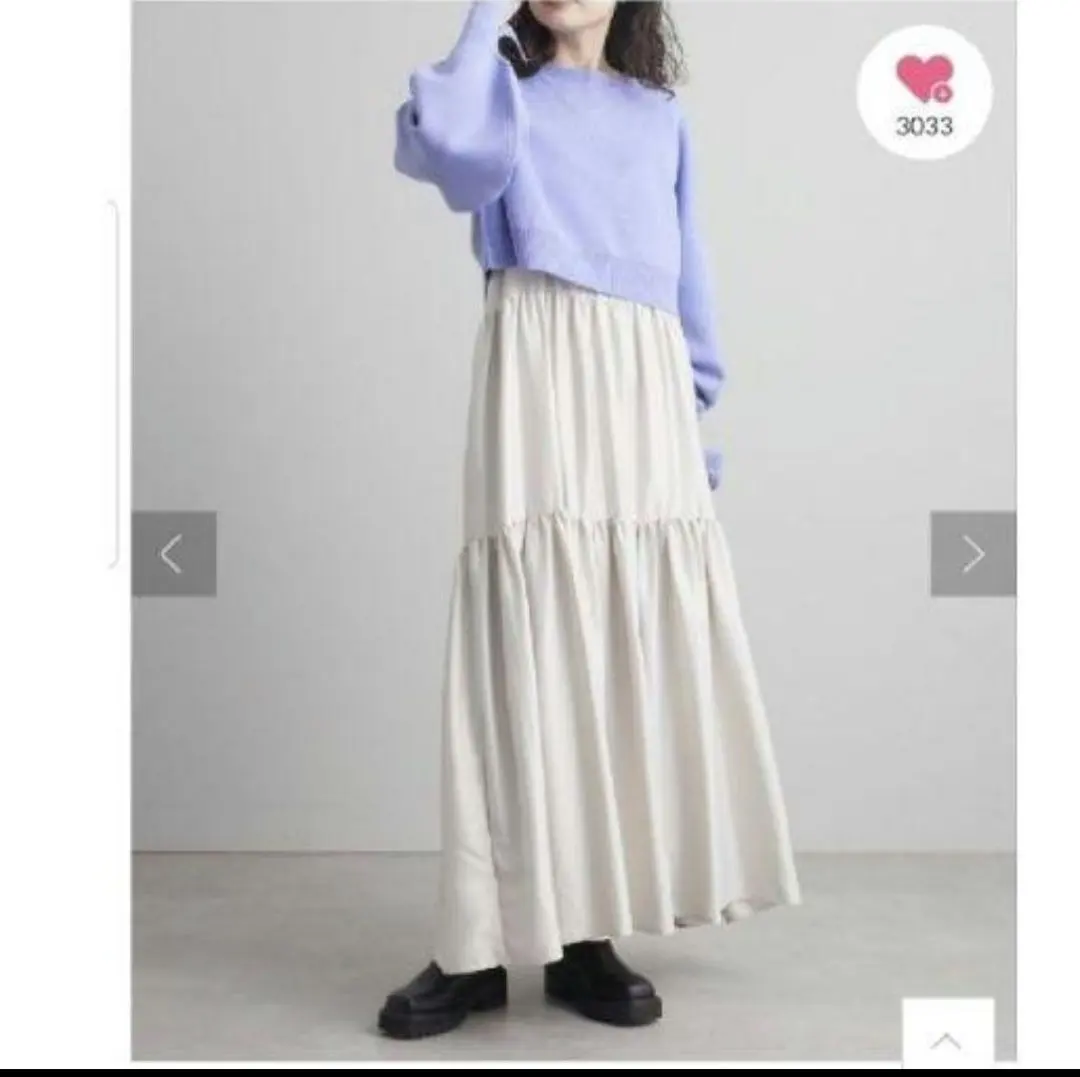Show the previous product photo

pyautogui.click(x=174, y=554)
